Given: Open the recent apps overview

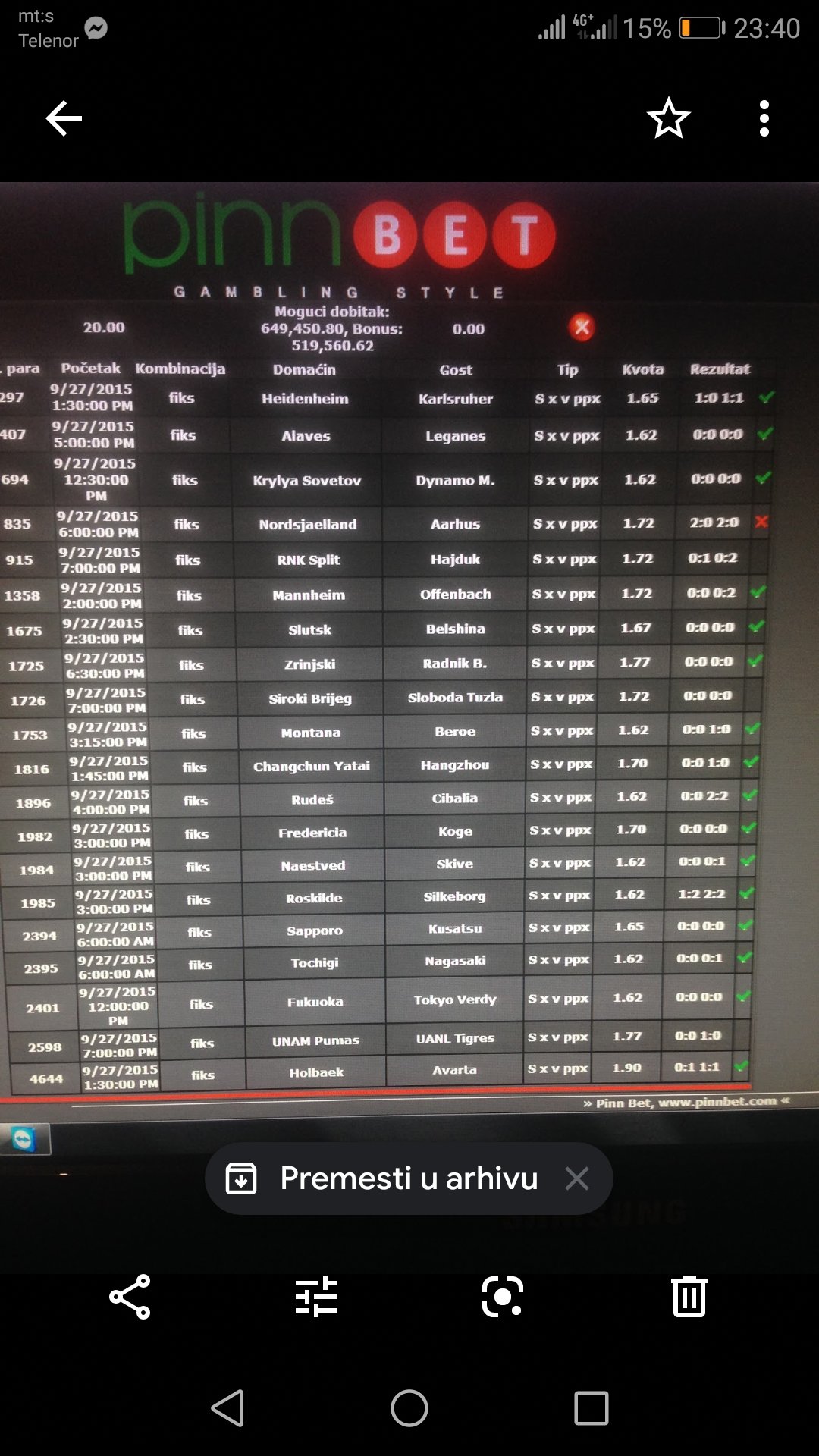Looking at the screenshot, I should [591, 1409].
